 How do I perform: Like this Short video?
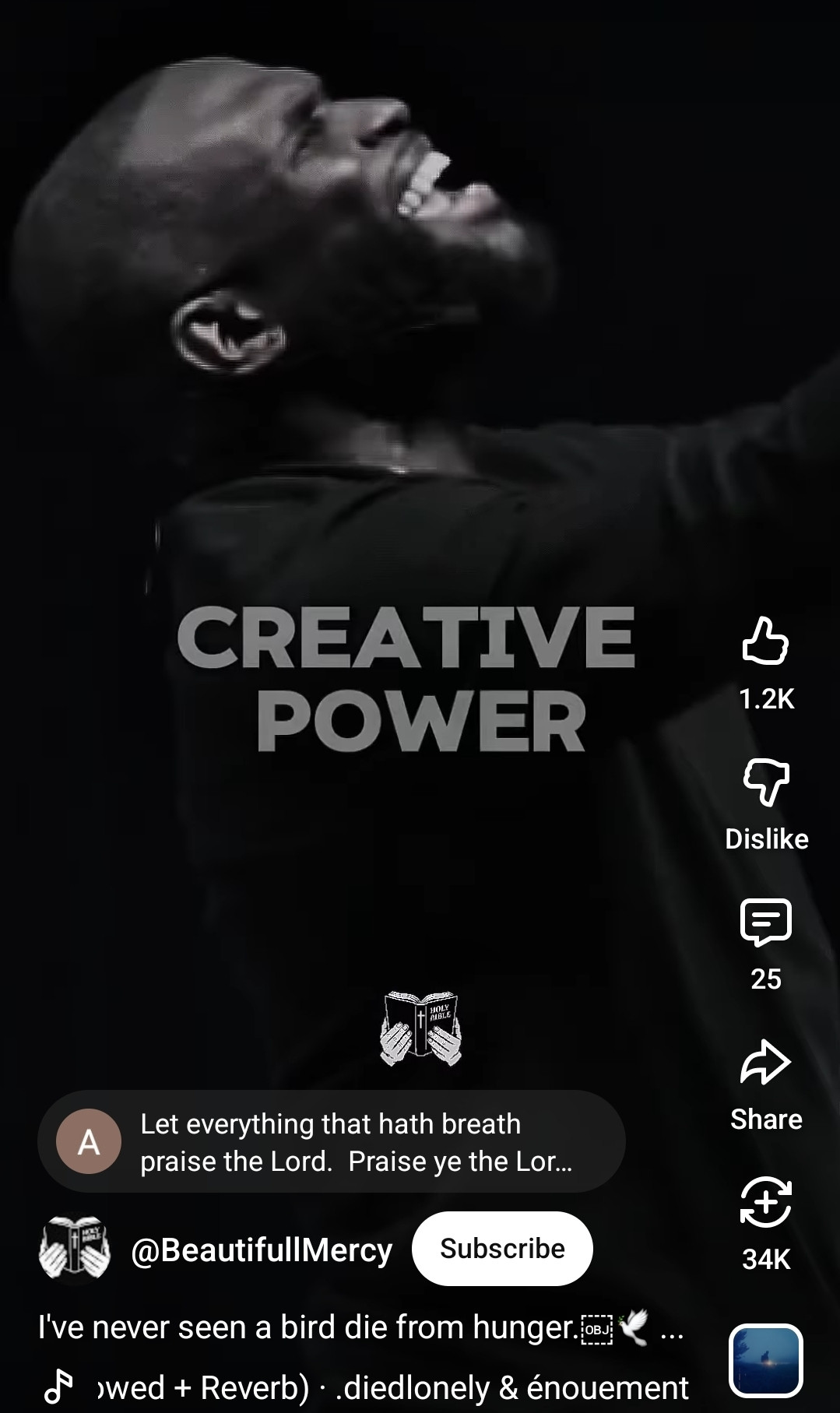[765, 642]
